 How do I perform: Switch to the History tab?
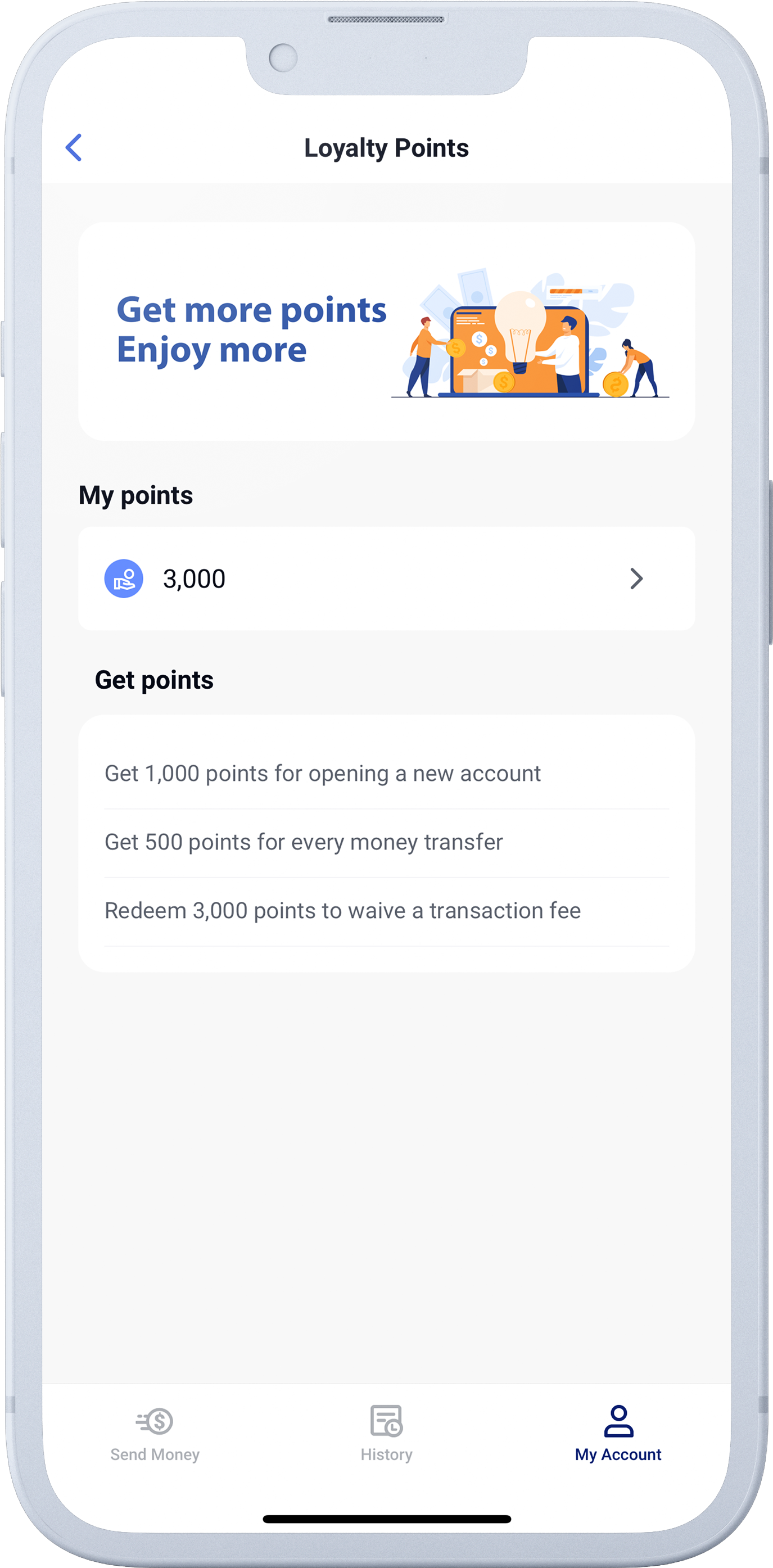coord(387,1434)
